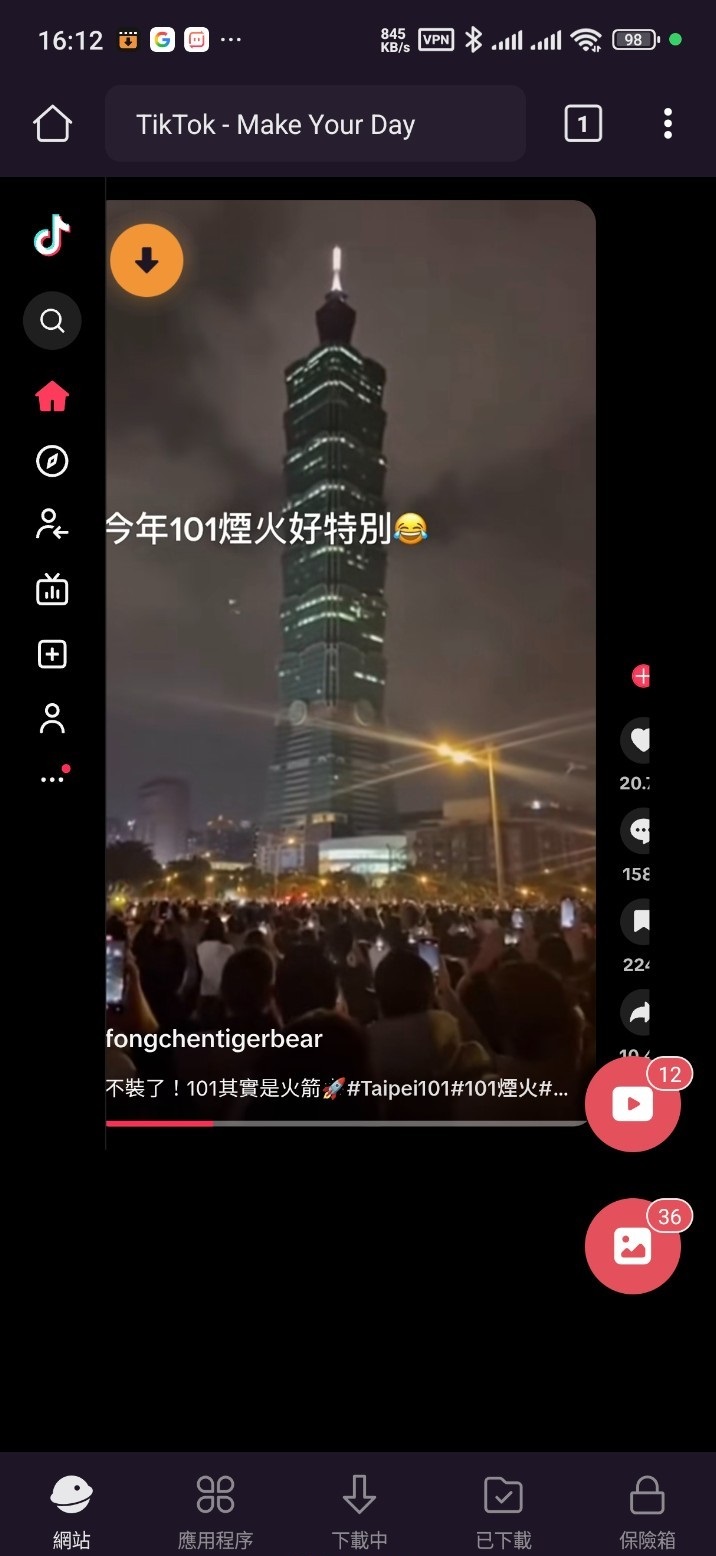This screenshot has height=1556, width=716.
Task: Open comments on this video
Action: tap(637, 832)
